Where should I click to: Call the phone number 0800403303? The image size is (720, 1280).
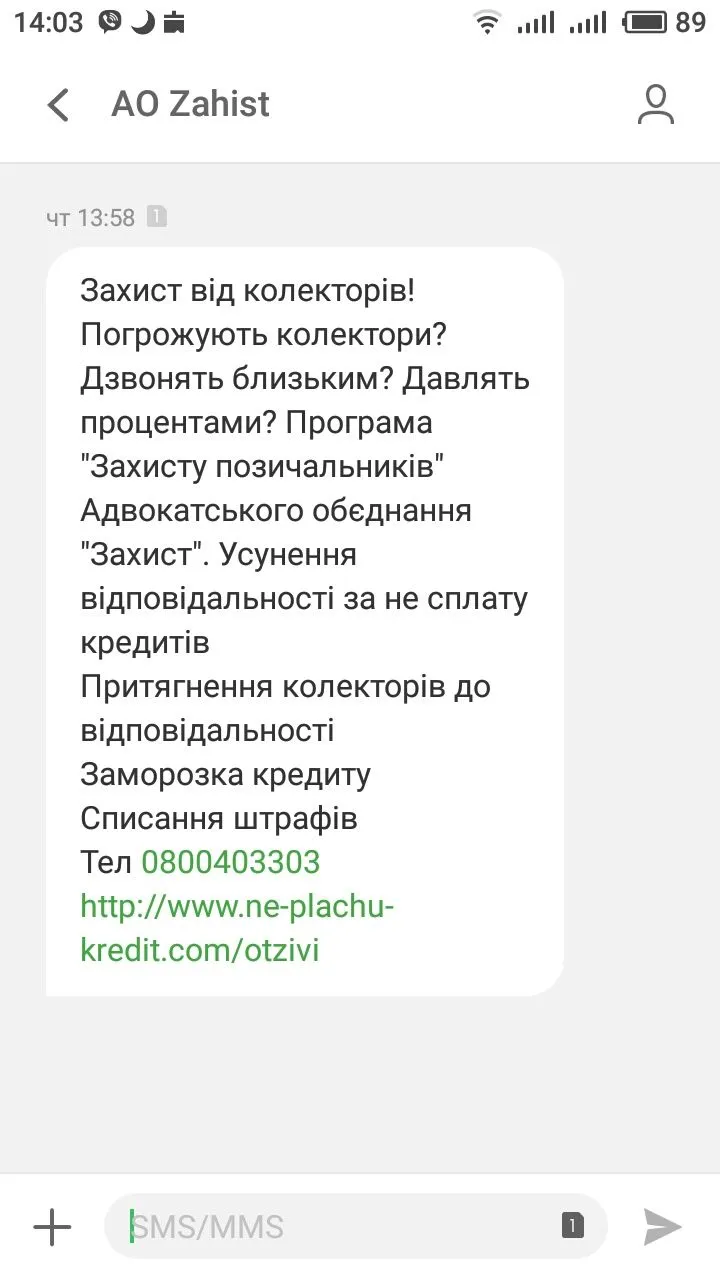click(x=230, y=861)
